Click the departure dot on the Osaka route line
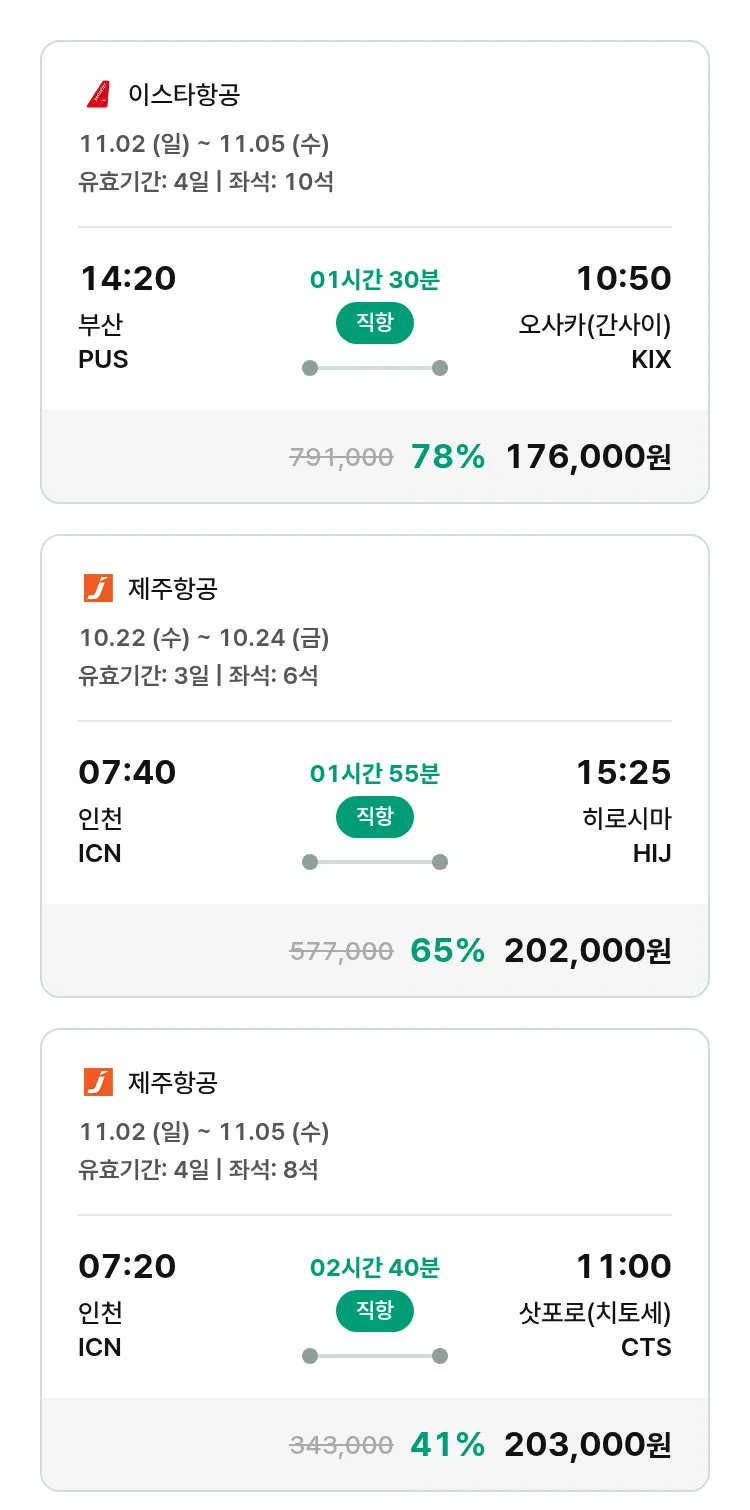This screenshot has width=750, height=1510. click(x=310, y=368)
